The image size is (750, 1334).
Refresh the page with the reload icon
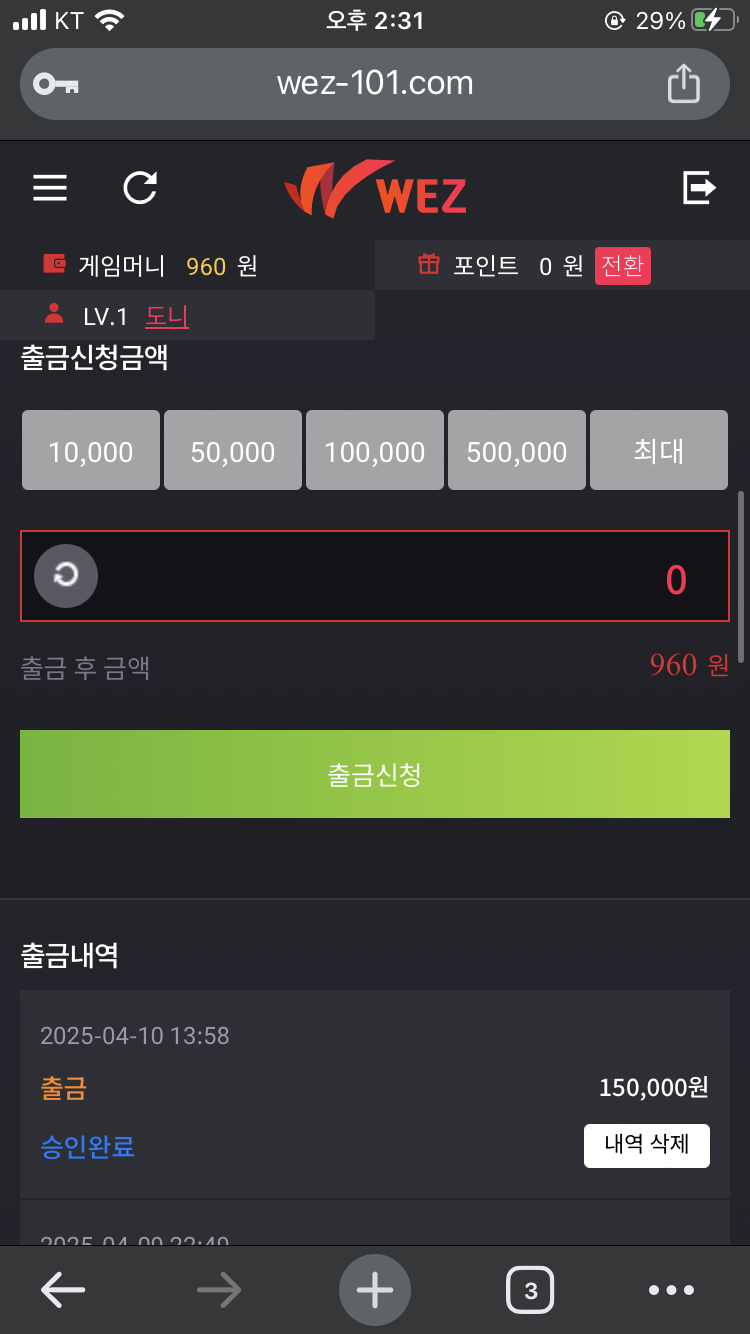140,188
